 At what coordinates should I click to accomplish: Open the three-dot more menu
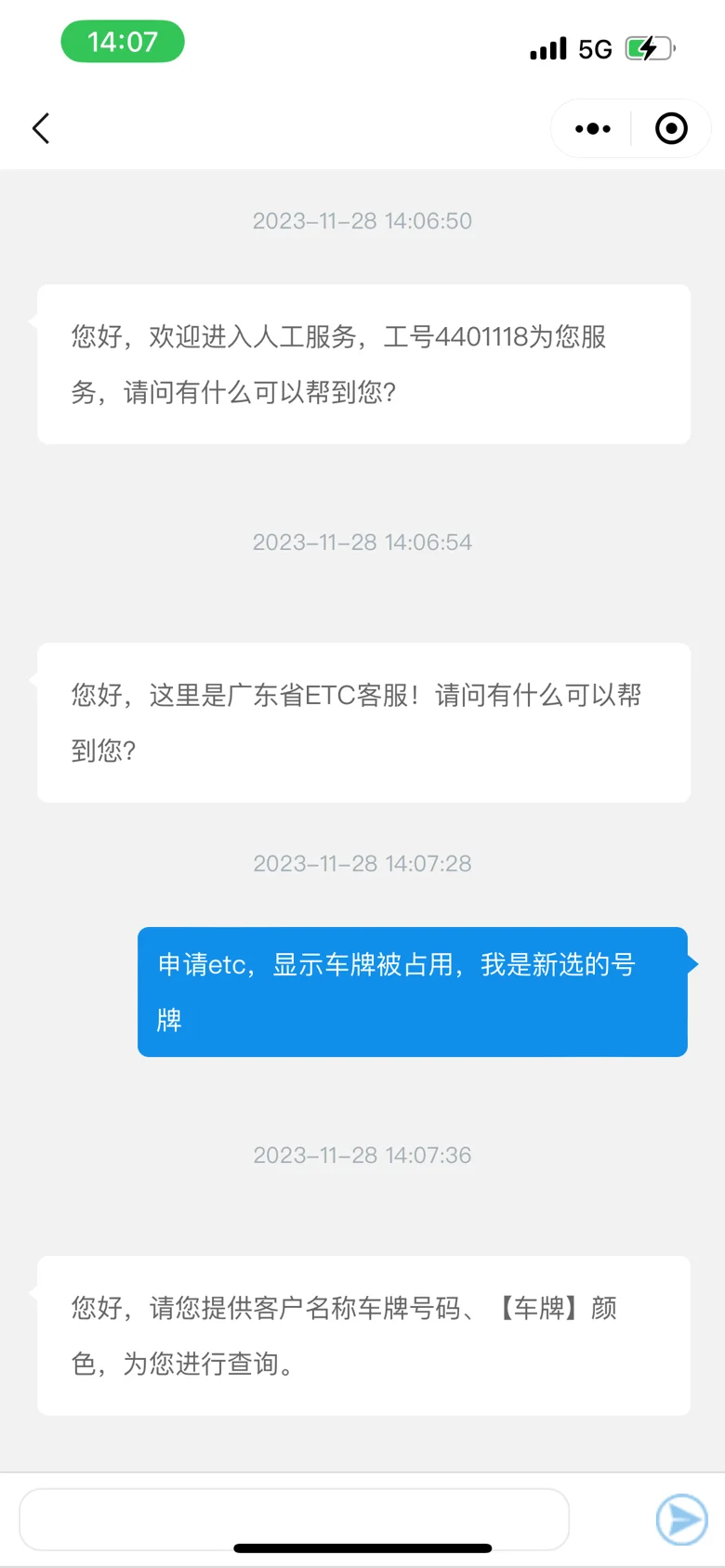pyautogui.click(x=592, y=128)
